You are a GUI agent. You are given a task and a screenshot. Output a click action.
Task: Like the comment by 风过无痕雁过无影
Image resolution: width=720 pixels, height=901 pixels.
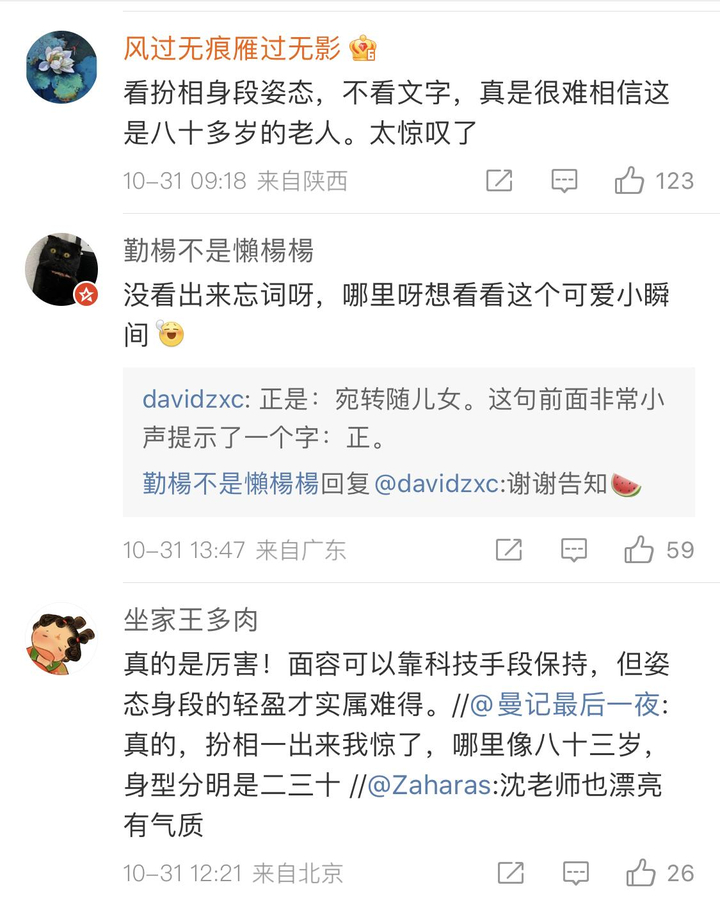point(631,181)
